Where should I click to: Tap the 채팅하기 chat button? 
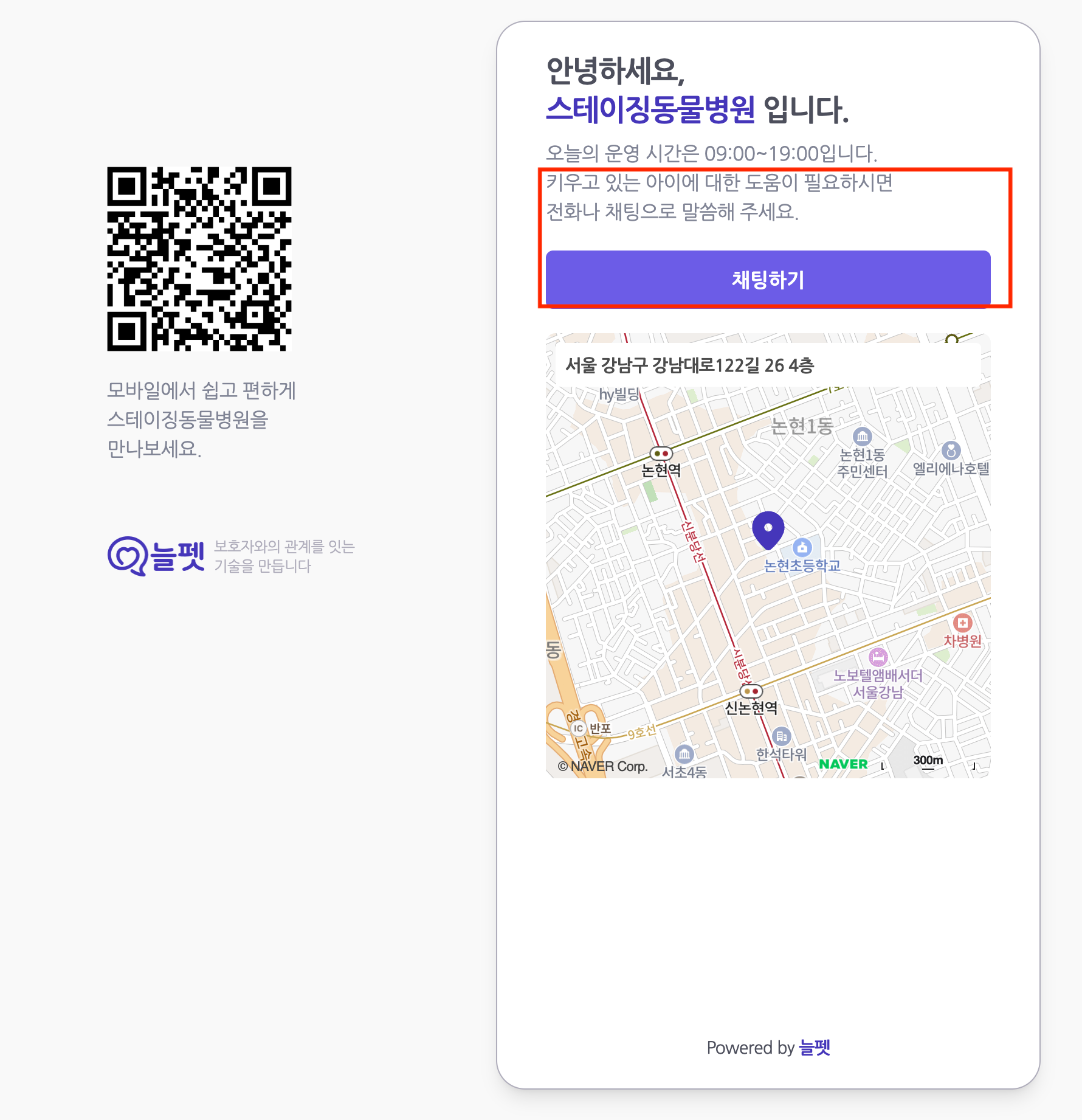(x=768, y=279)
